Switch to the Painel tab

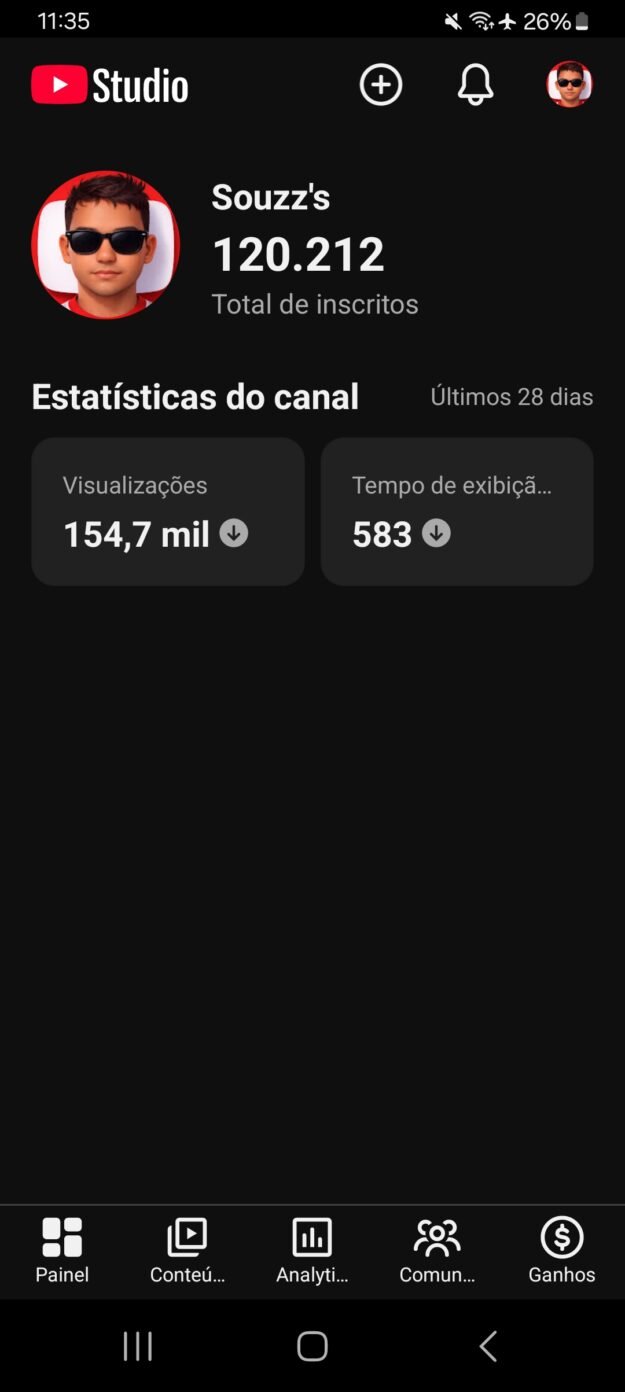coord(62,1249)
